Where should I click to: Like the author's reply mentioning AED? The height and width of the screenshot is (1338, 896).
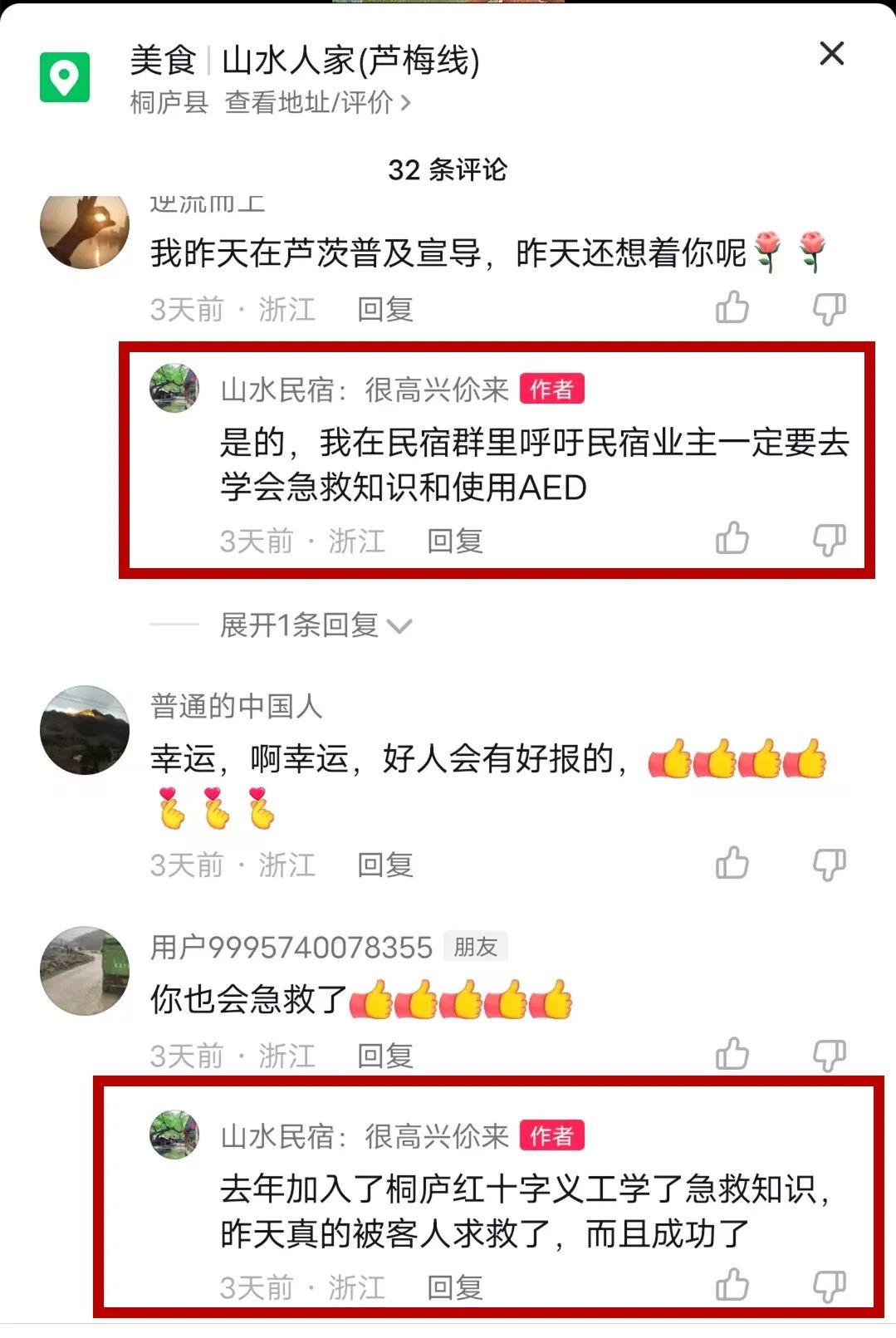[732, 539]
